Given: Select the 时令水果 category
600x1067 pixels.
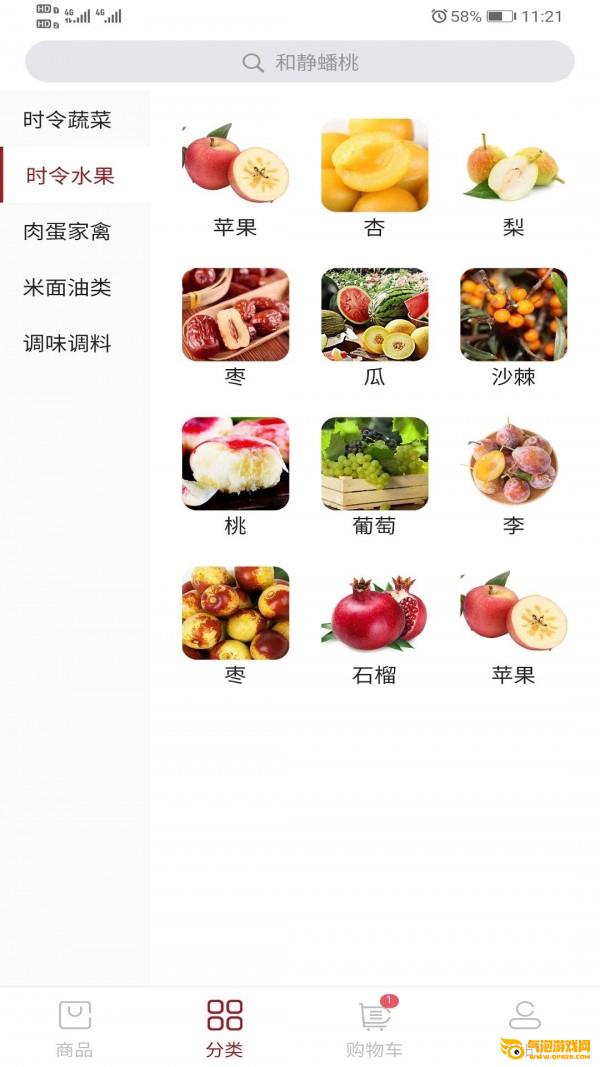Looking at the screenshot, I should coord(70,176).
